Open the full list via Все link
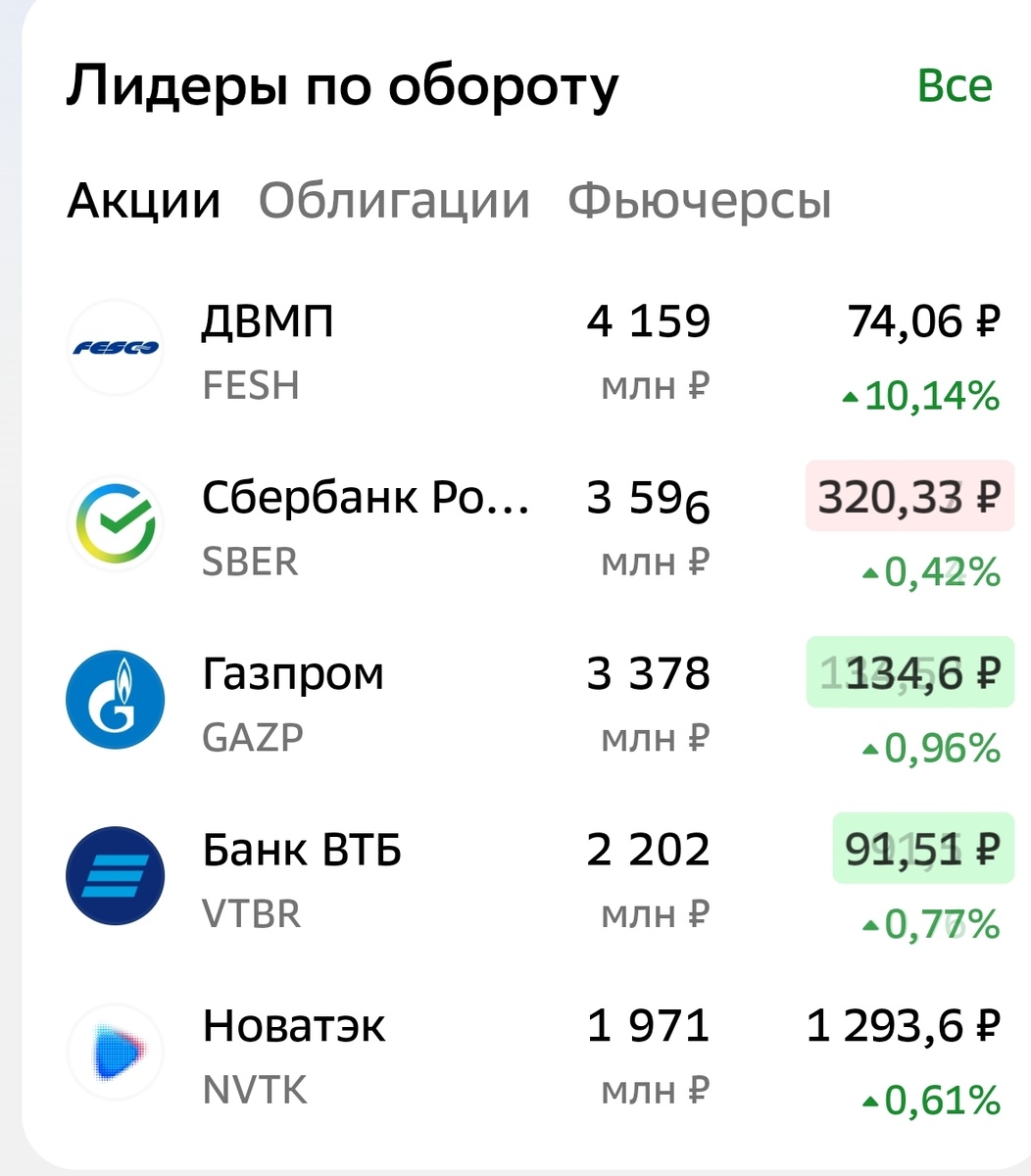 pyautogui.click(x=955, y=85)
